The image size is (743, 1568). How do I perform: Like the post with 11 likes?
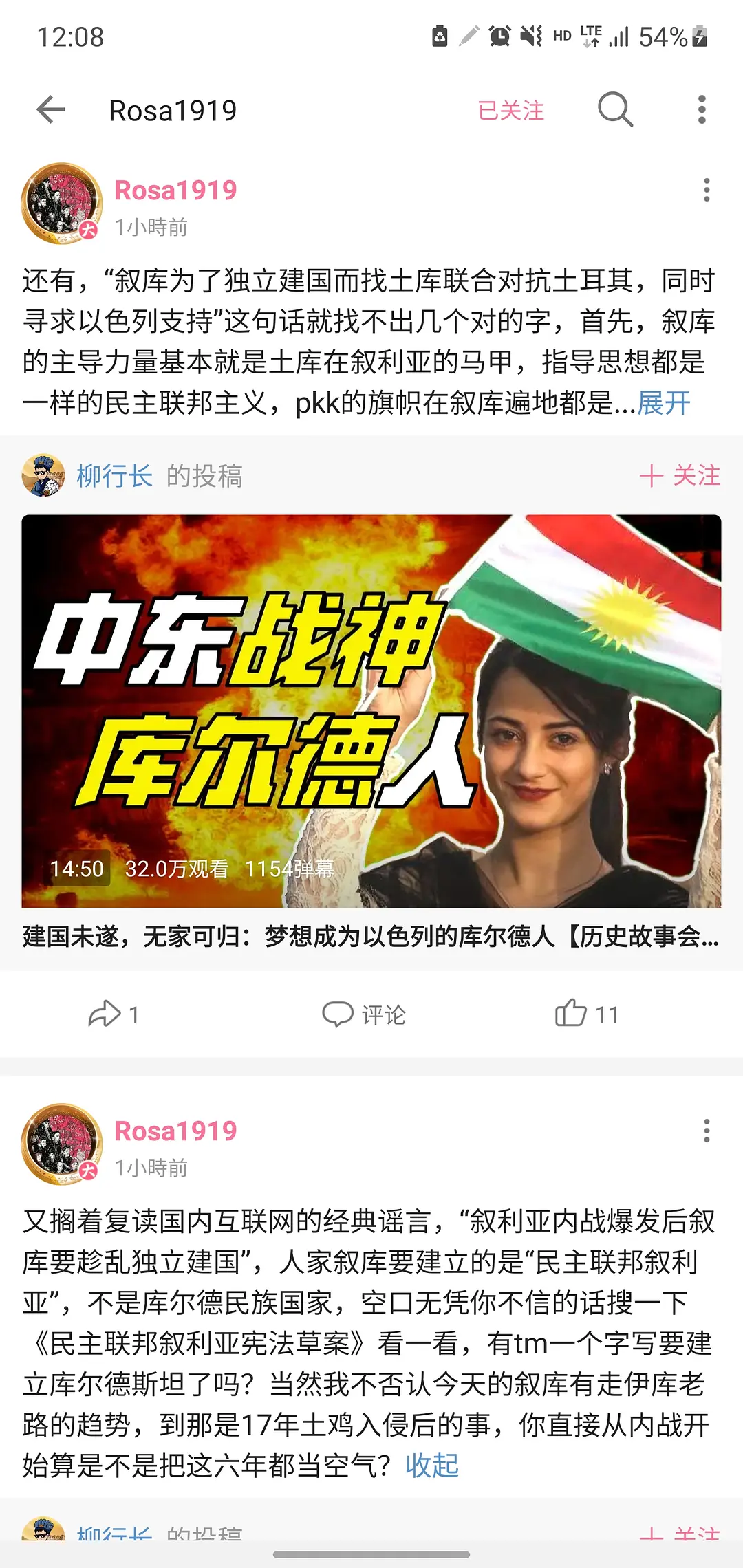[x=587, y=1014]
